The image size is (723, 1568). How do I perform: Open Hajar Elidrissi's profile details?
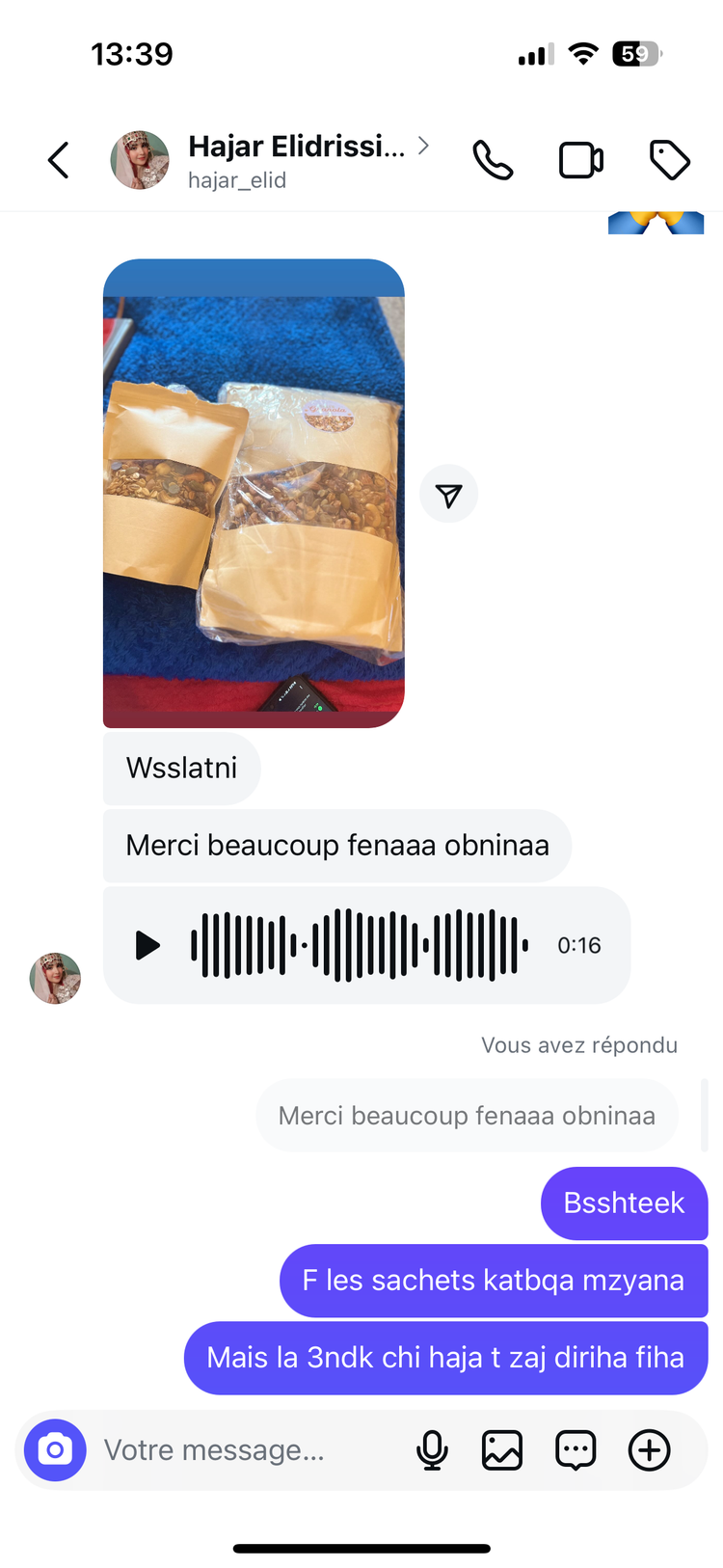296,159
